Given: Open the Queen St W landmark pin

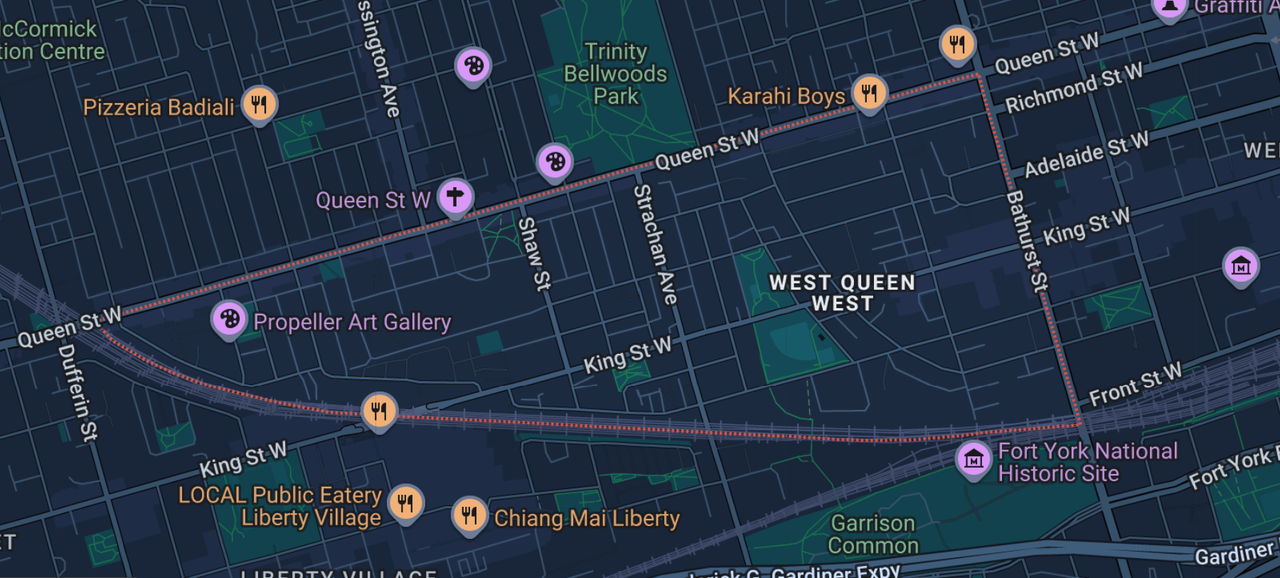Looking at the screenshot, I should (455, 198).
